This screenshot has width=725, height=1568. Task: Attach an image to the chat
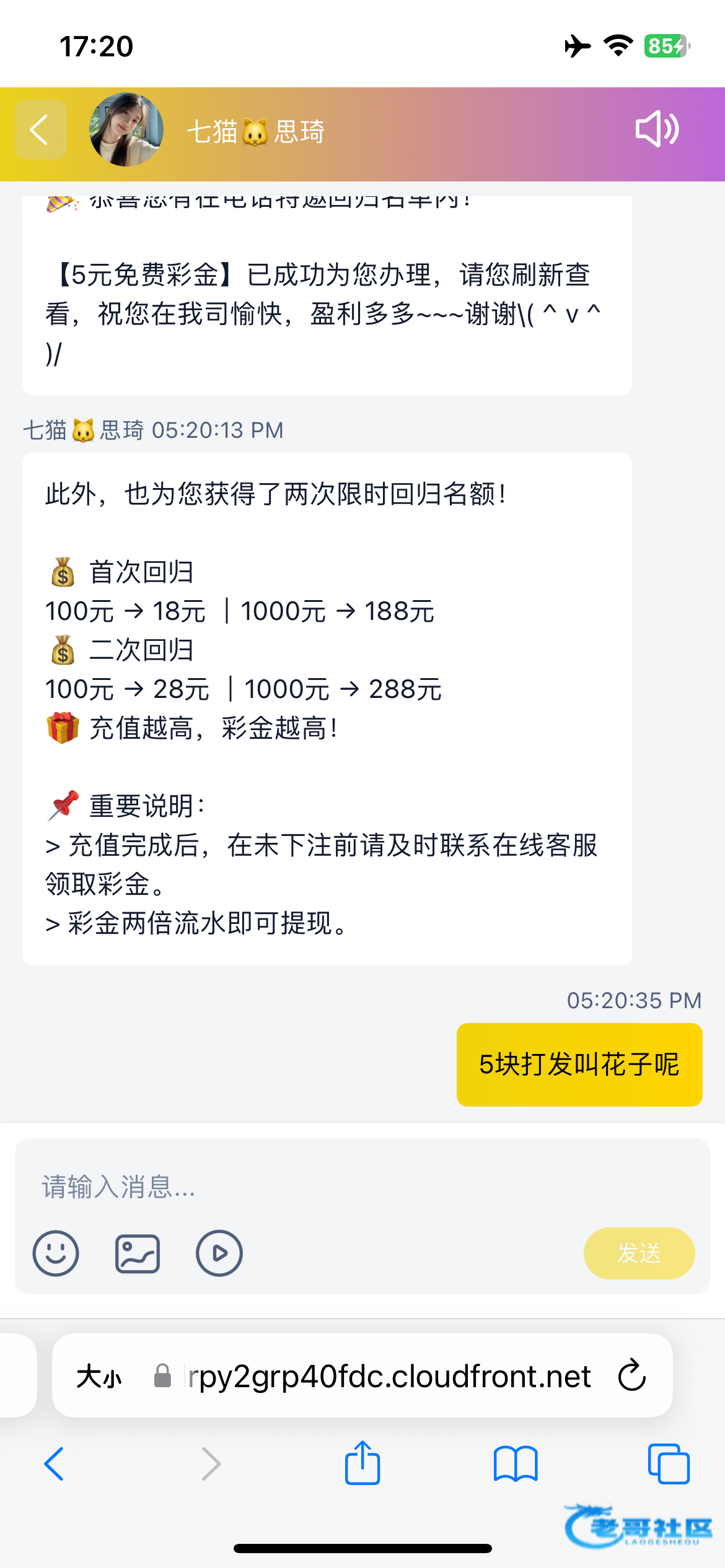138,1253
